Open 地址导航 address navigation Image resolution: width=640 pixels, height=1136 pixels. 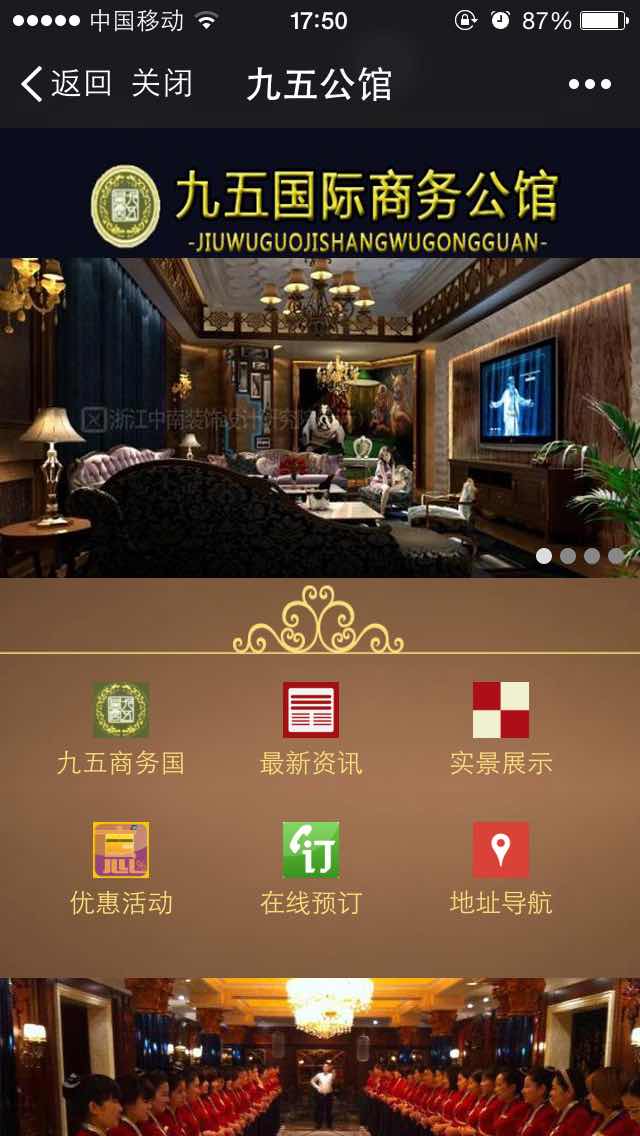pyautogui.click(x=500, y=868)
